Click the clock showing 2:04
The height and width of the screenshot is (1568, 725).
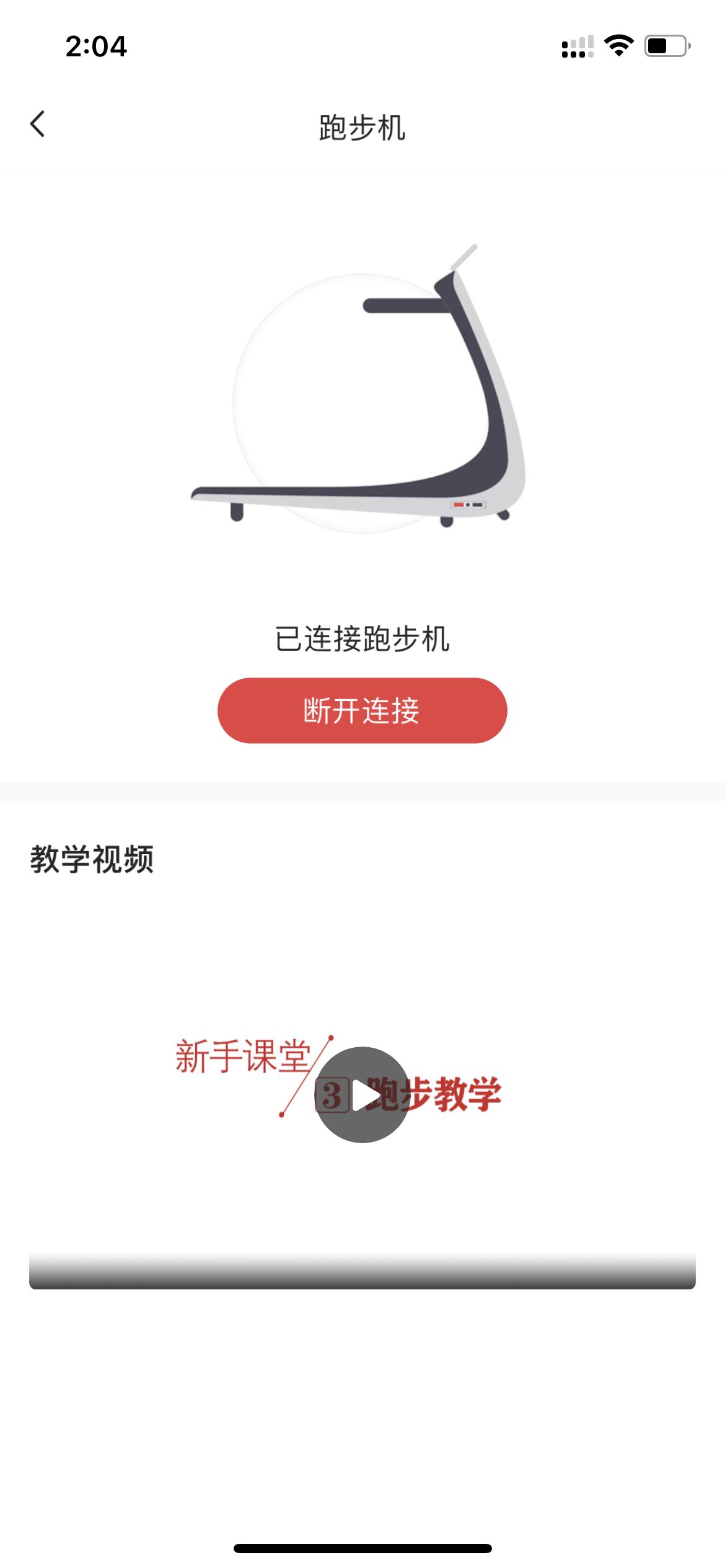click(x=96, y=46)
